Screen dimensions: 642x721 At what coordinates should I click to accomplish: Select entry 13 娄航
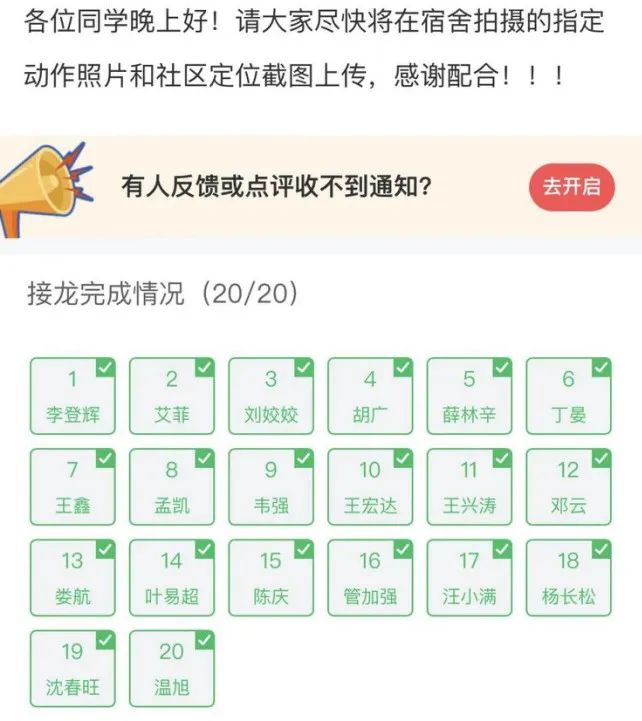tap(72, 578)
